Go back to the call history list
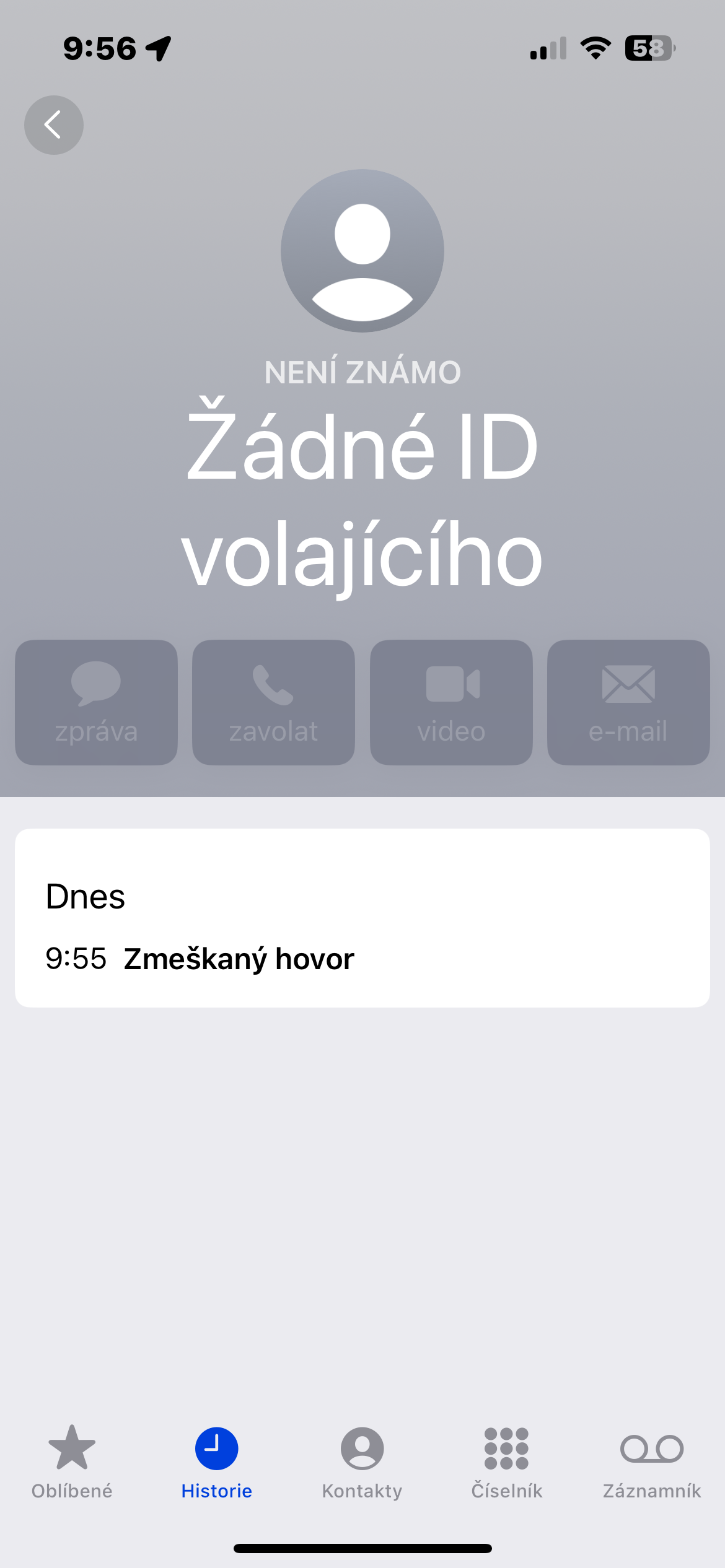The image size is (725, 1568). [x=54, y=125]
